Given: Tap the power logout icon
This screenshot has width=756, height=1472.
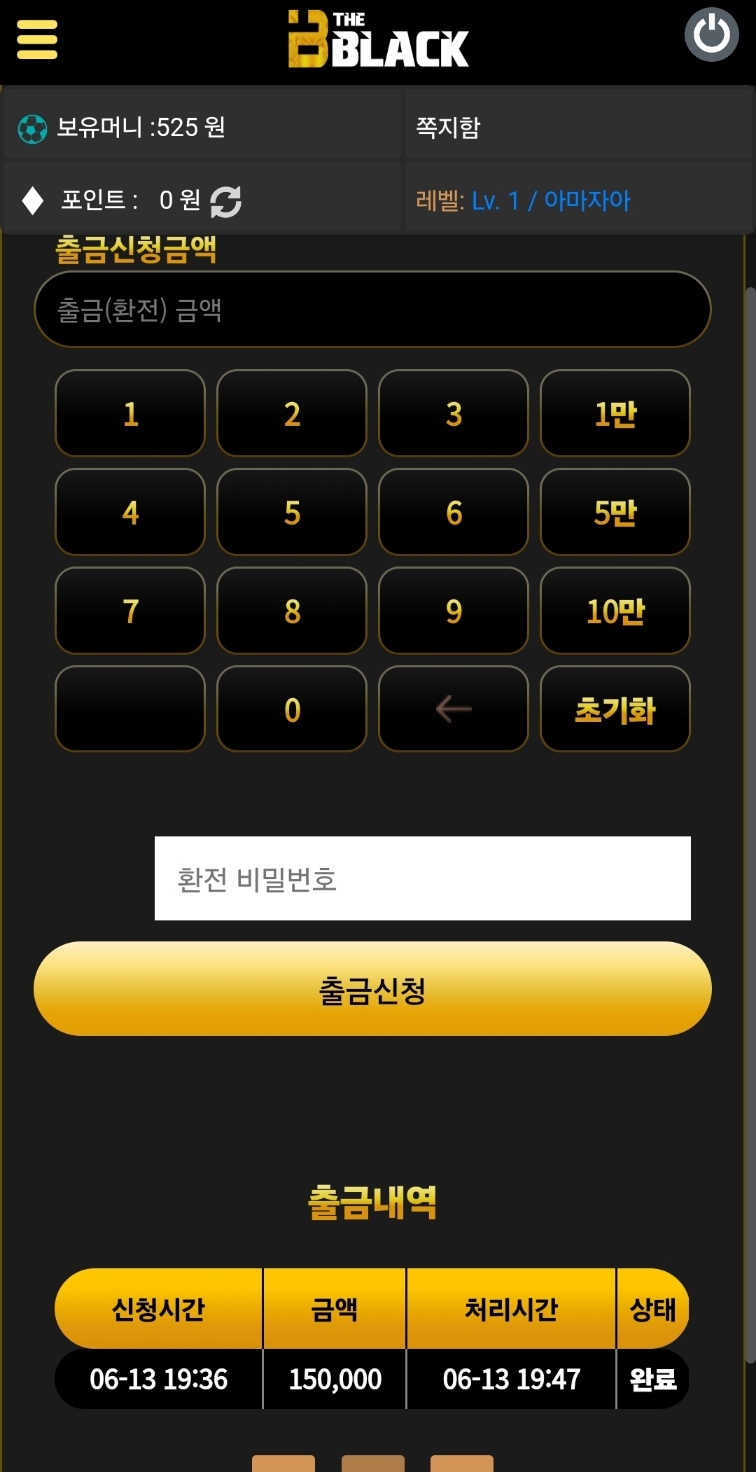Looking at the screenshot, I should tap(711, 35).
